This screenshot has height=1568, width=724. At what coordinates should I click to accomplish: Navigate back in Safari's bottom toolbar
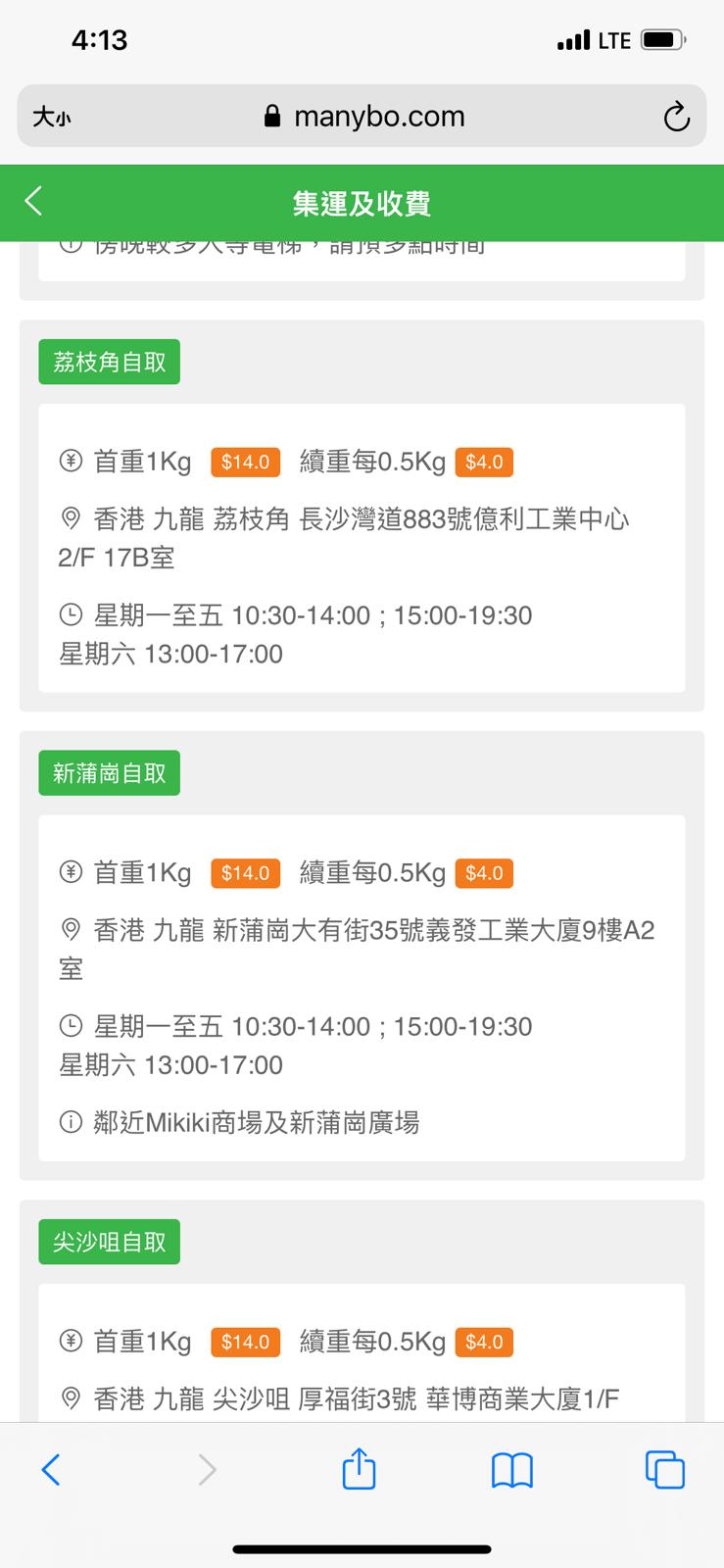click(x=51, y=1469)
